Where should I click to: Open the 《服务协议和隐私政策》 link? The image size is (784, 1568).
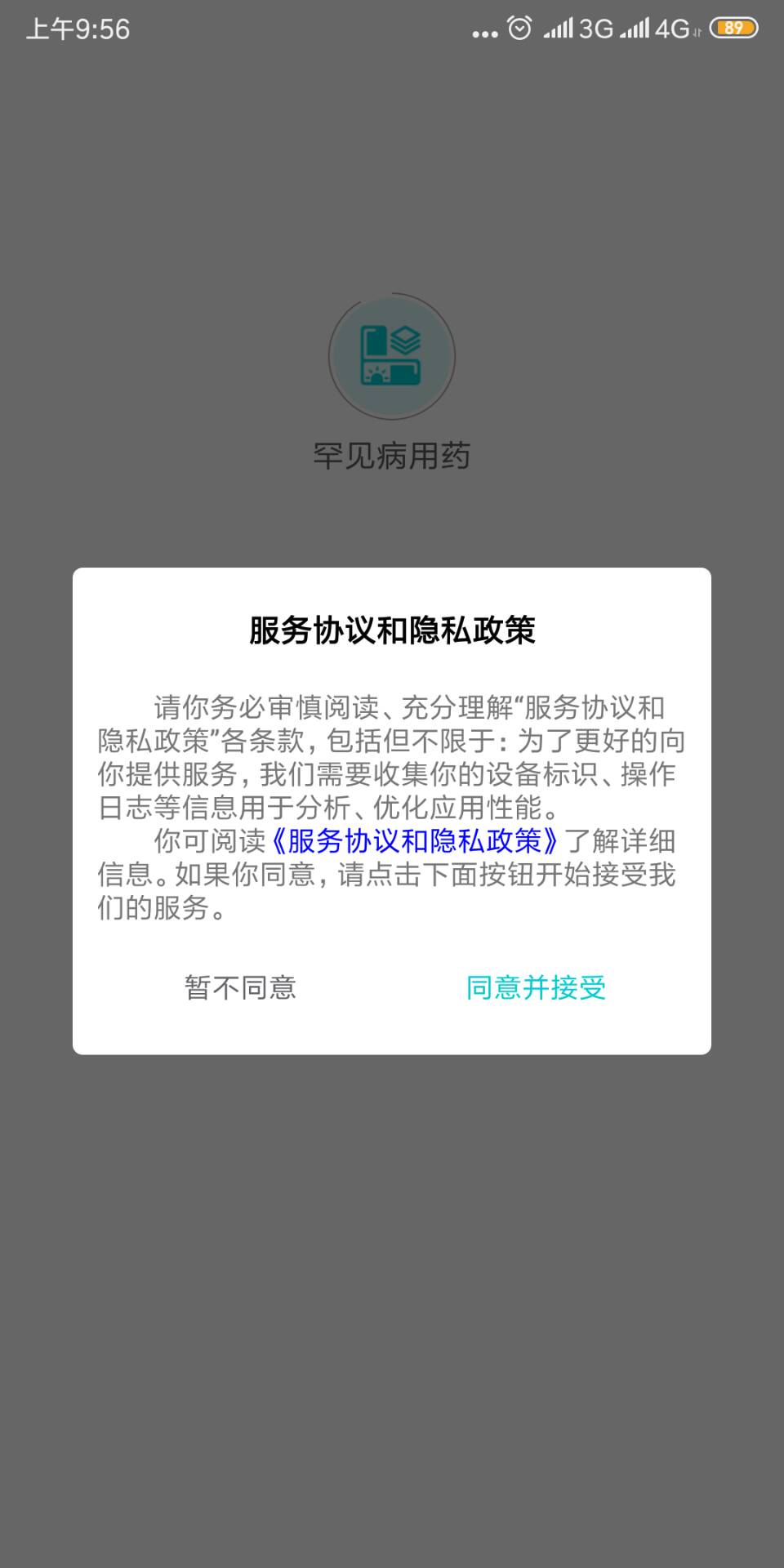coord(415,841)
